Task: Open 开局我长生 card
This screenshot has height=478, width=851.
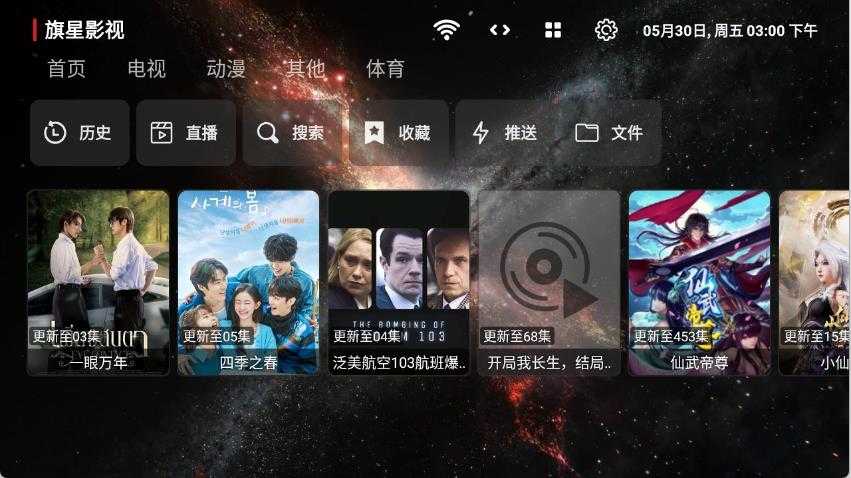Action: (549, 282)
